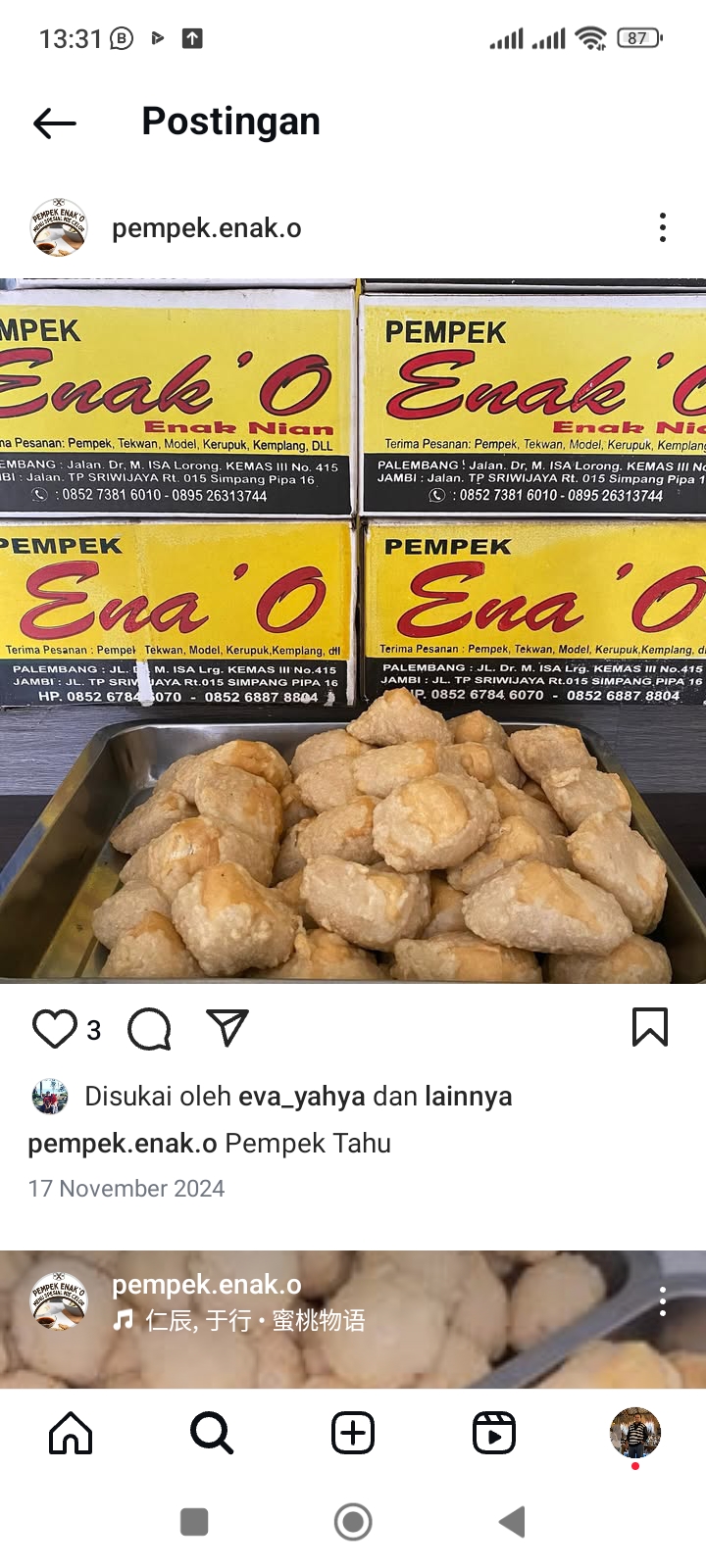Open overflow menu of the Pempek Tahu post
Viewport: 706px width, 1568px height.
[663, 227]
